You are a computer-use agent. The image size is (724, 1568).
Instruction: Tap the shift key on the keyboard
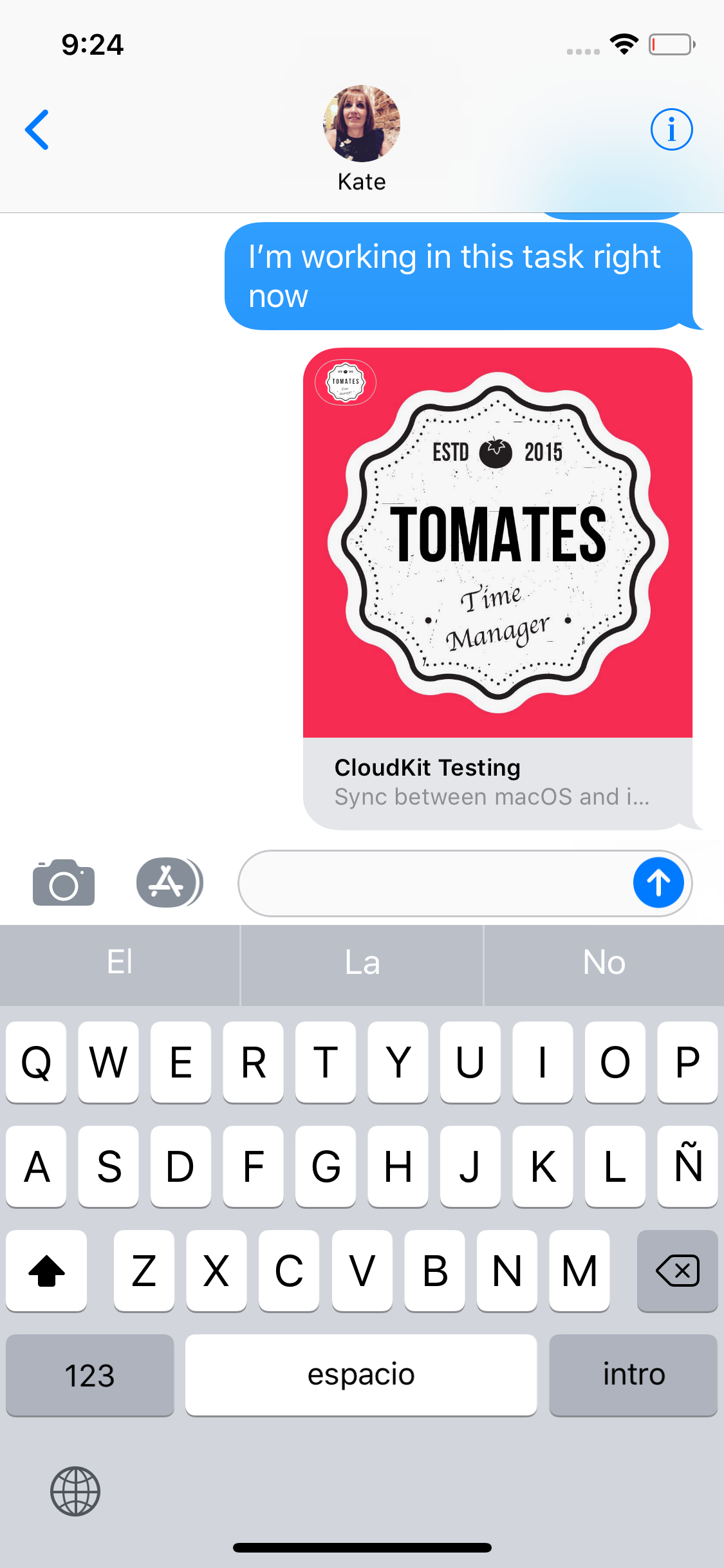46,1271
